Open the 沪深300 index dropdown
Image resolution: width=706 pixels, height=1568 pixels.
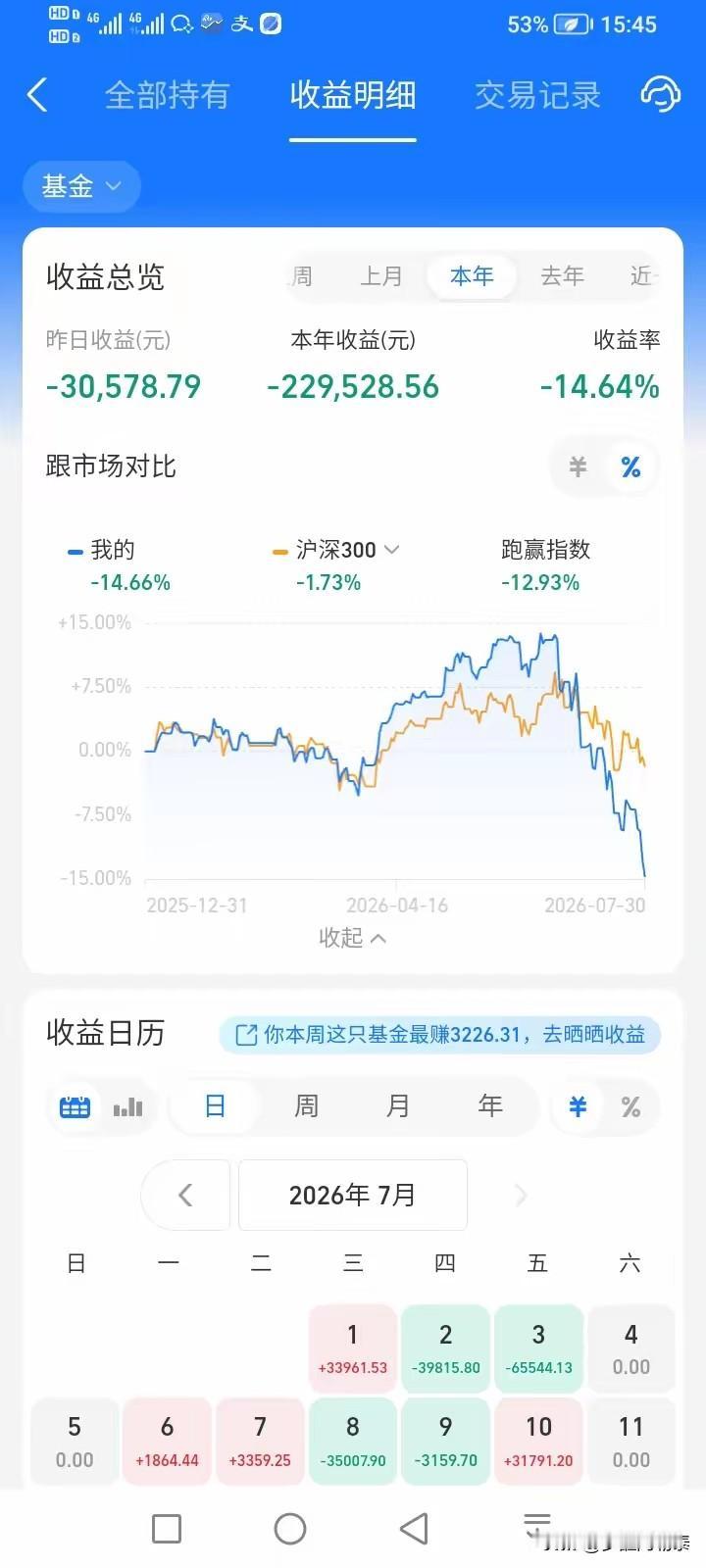(x=347, y=550)
